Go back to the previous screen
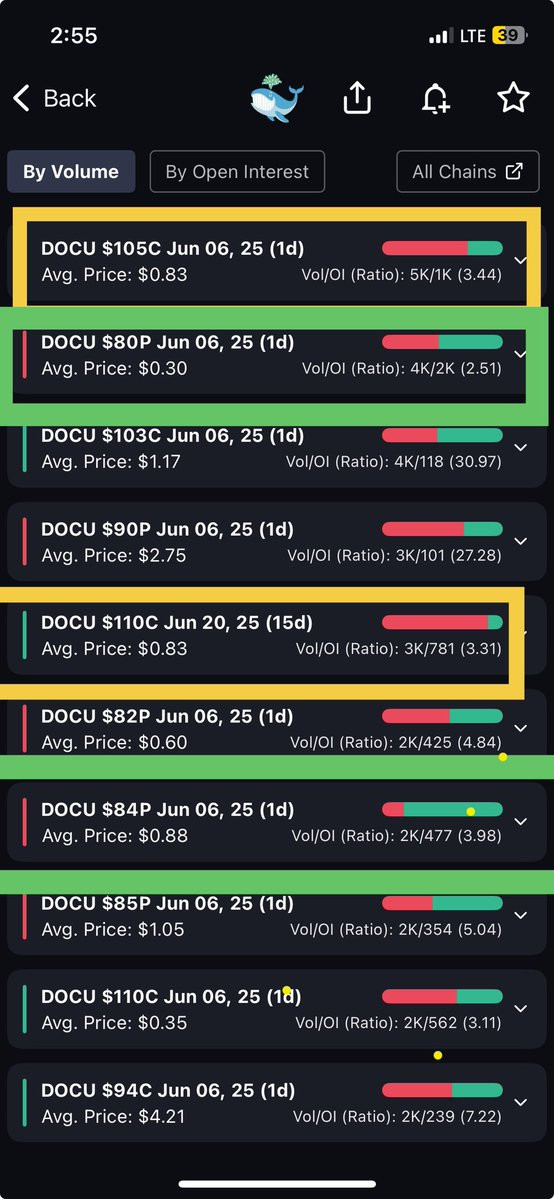Viewport: 554px width, 1199px height. tap(54, 99)
